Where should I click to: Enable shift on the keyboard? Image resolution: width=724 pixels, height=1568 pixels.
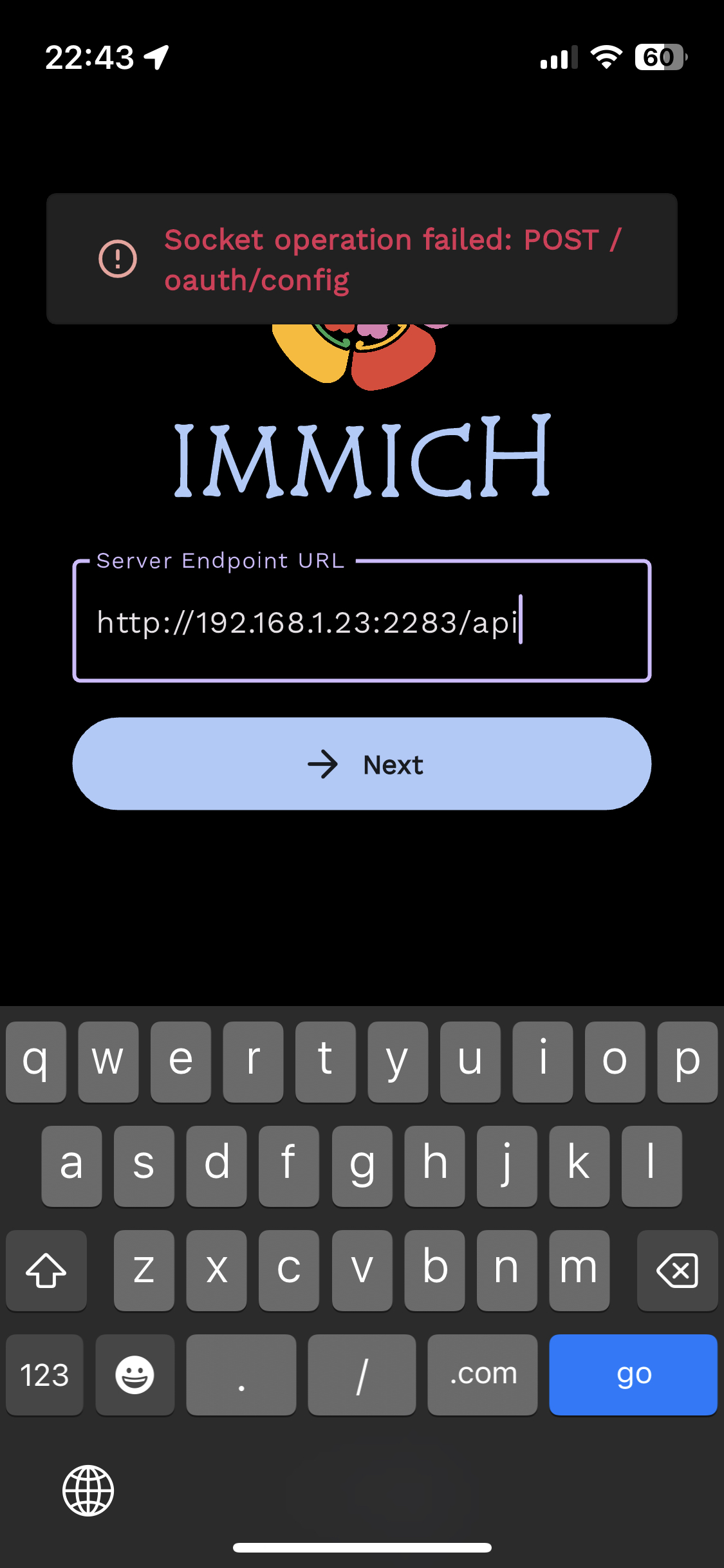(46, 1270)
